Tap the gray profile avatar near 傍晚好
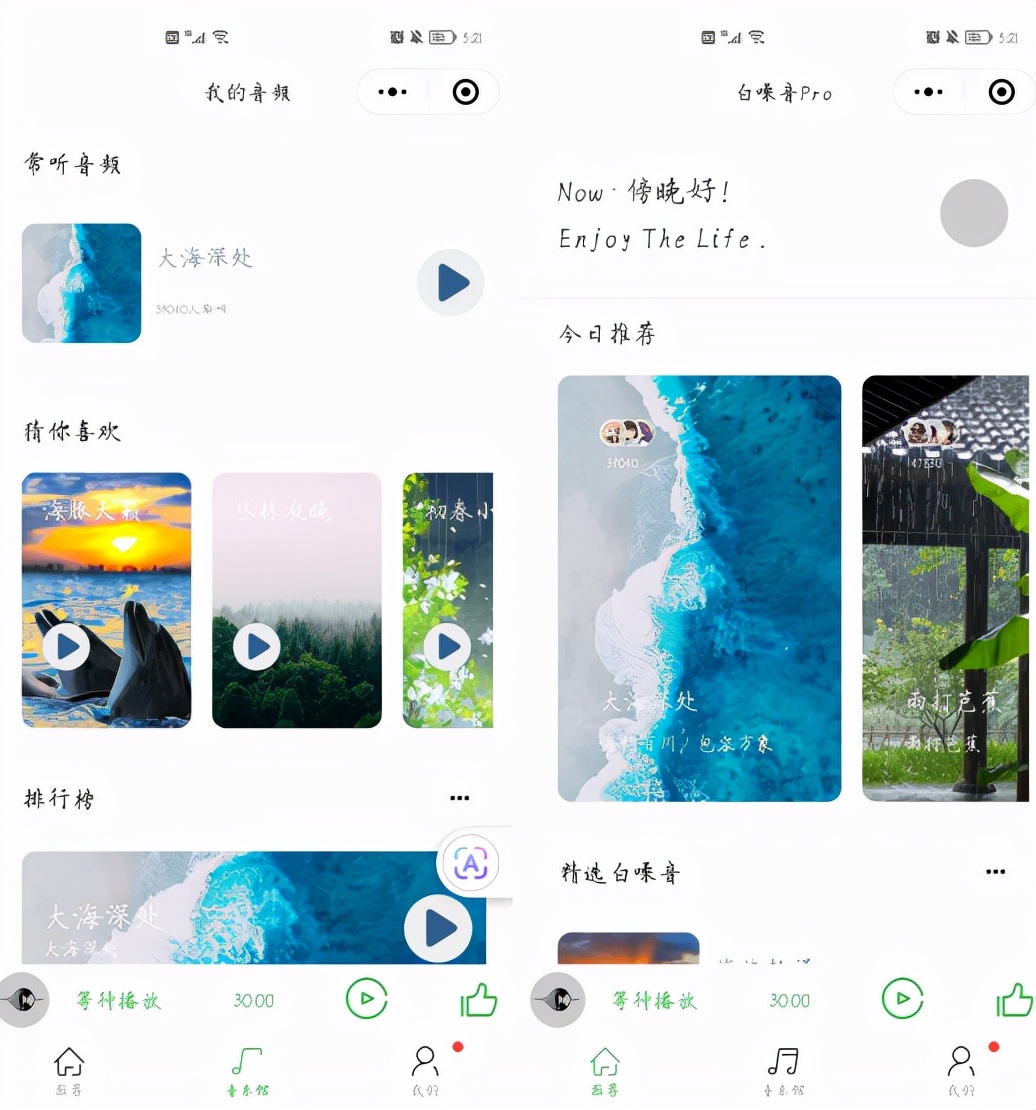The image size is (1036, 1110). click(x=974, y=213)
